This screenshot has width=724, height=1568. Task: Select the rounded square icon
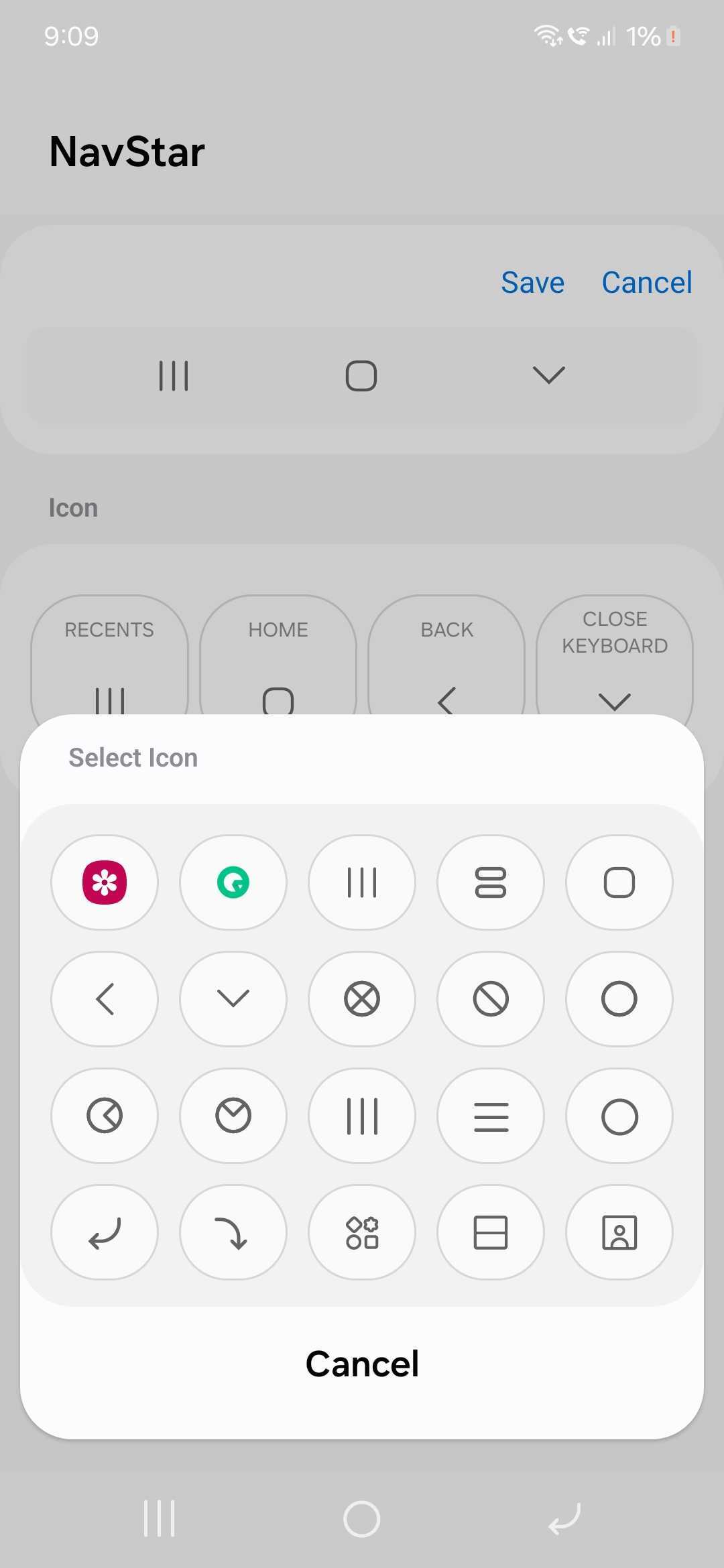[619, 882]
